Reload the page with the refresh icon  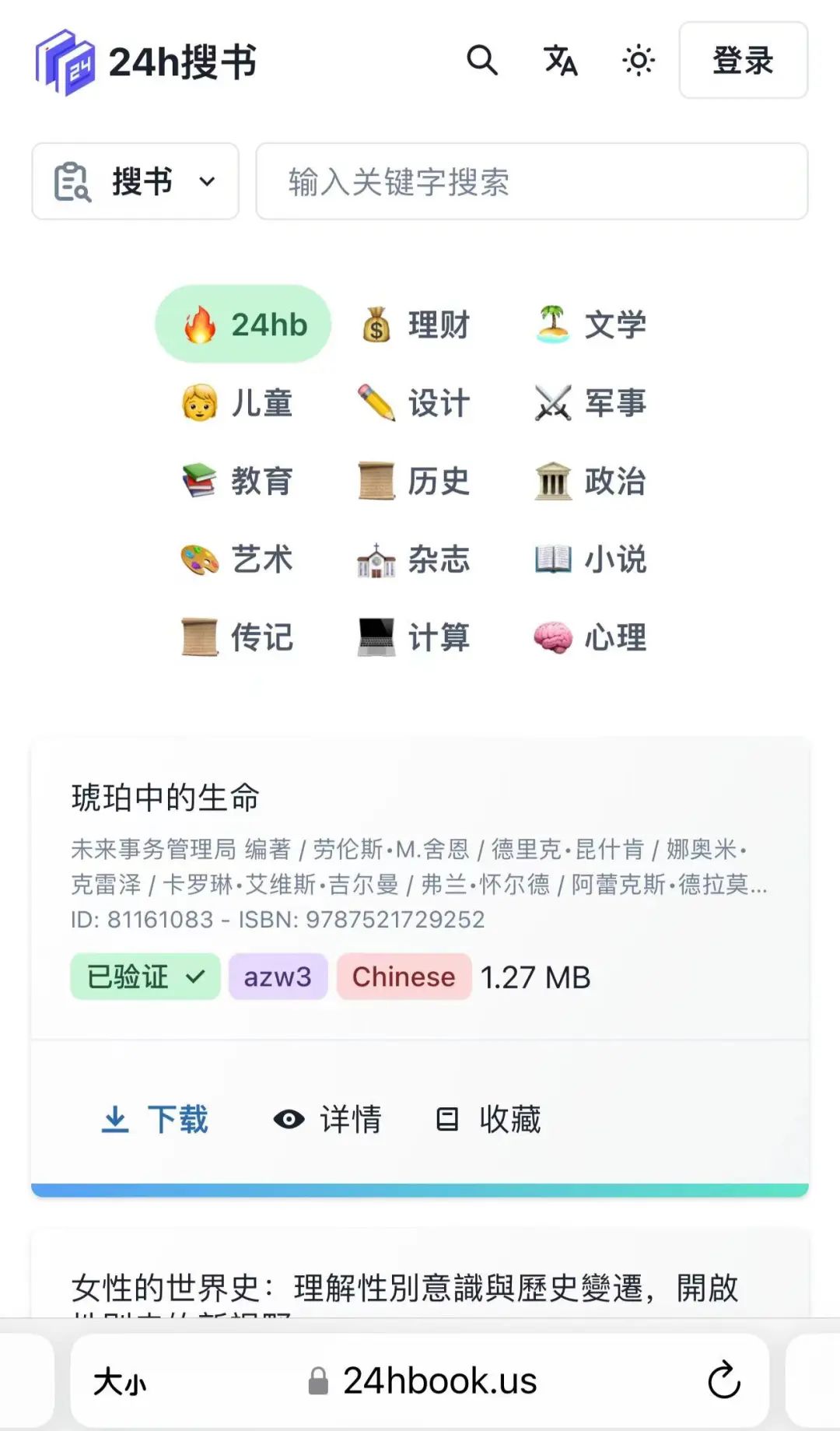coord(724,1379)
